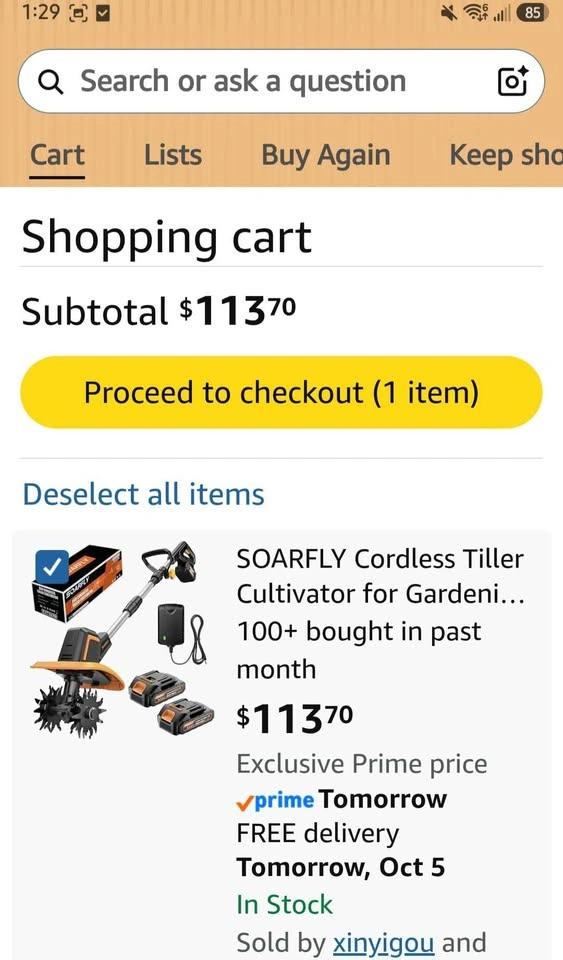563x960 pixels.
Task: Switch to the Lists tab
Action: (x=173, y=155)
